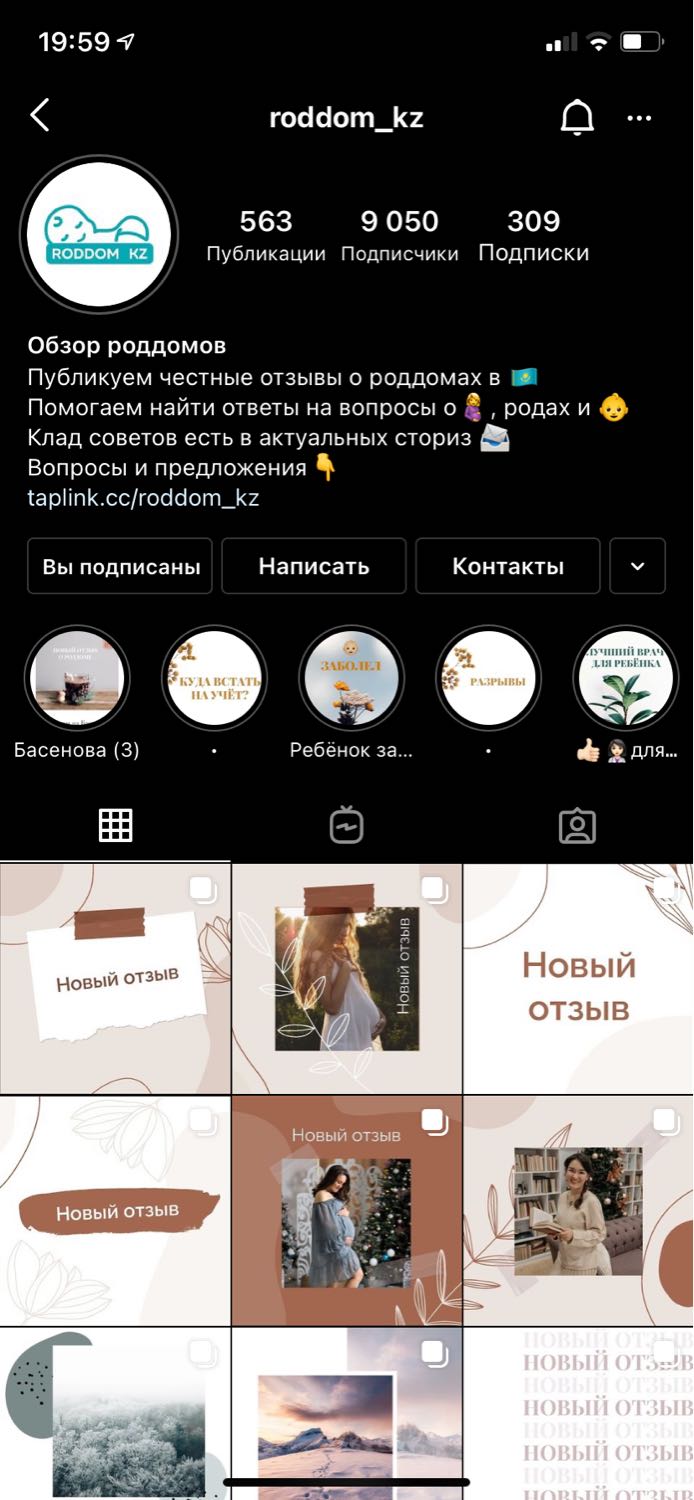
Task: Open the Басенова (3) story highlight
Action: point(77,679)
